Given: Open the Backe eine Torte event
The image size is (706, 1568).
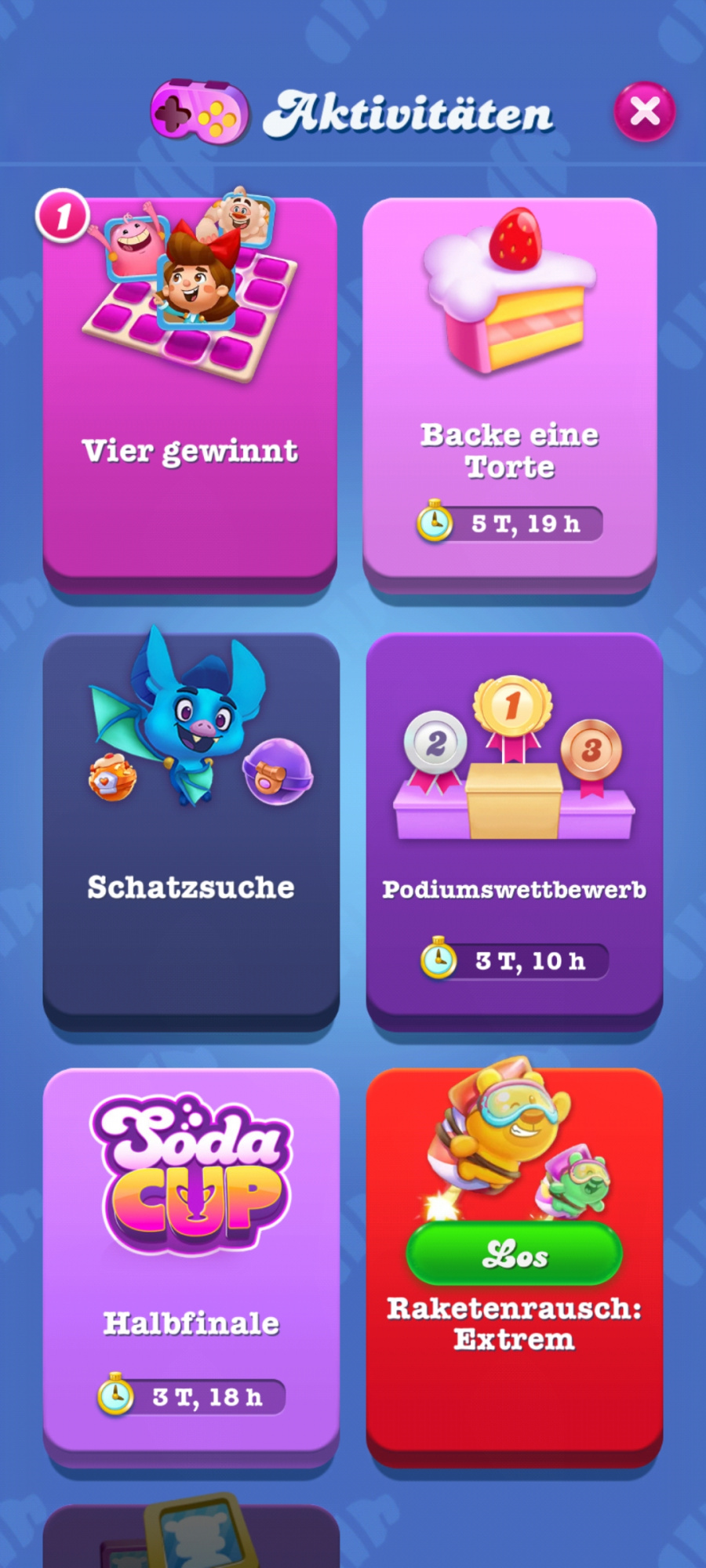Looking at the screenshot, I should pos(510,392).
